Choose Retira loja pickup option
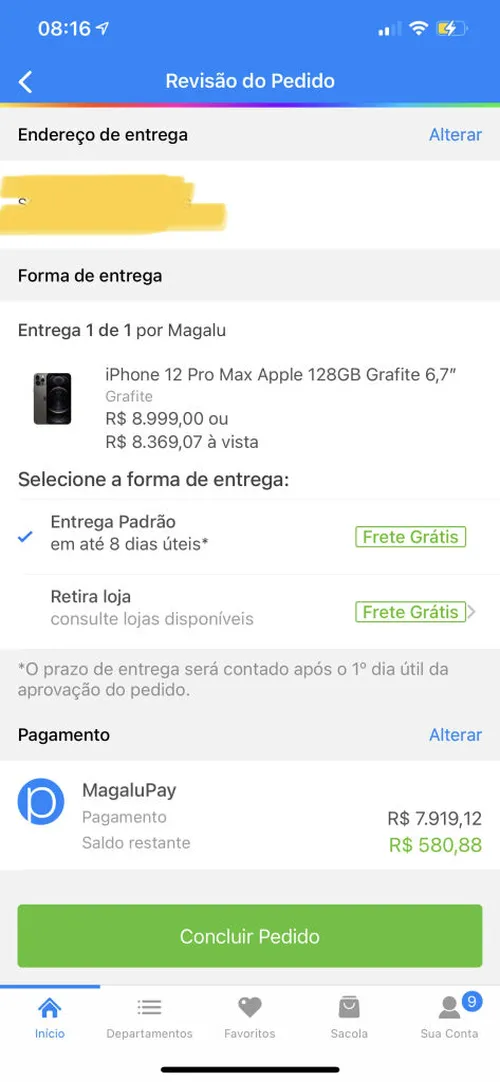The height and width of the screenshot is (1082, 500). coord(250,611)
